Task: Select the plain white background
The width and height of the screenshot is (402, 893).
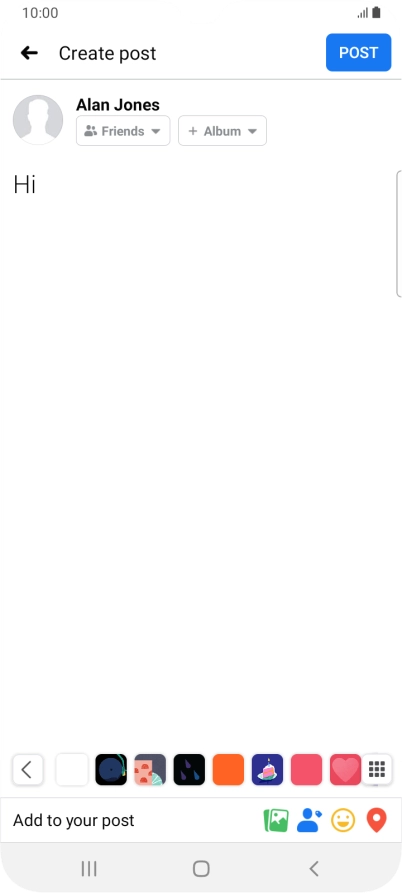Action: 72,769
